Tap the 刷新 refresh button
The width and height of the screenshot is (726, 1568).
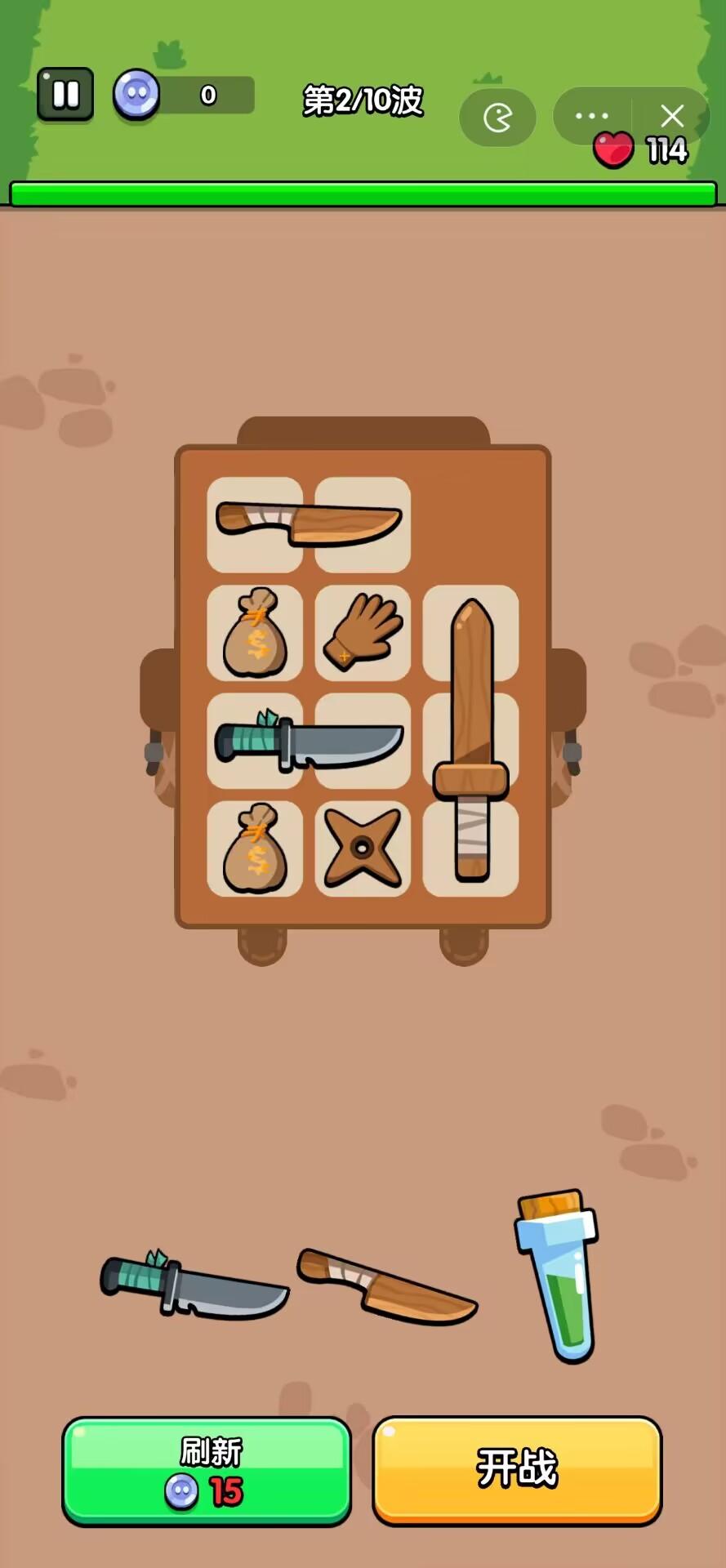pos(207,1471)
